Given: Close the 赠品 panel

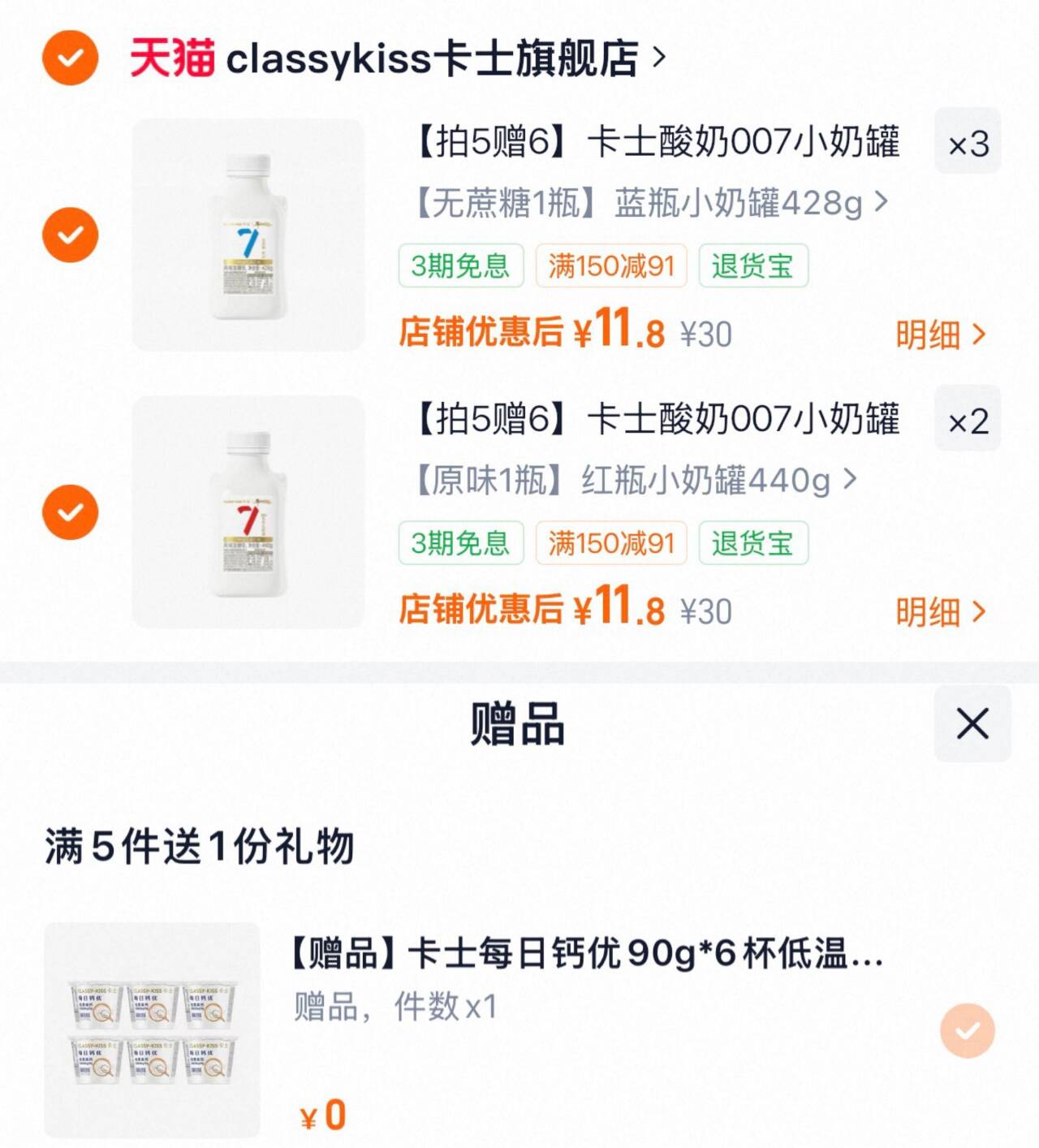Looking at the screenshot, I should pyautogui.click(x=972, y=723).
